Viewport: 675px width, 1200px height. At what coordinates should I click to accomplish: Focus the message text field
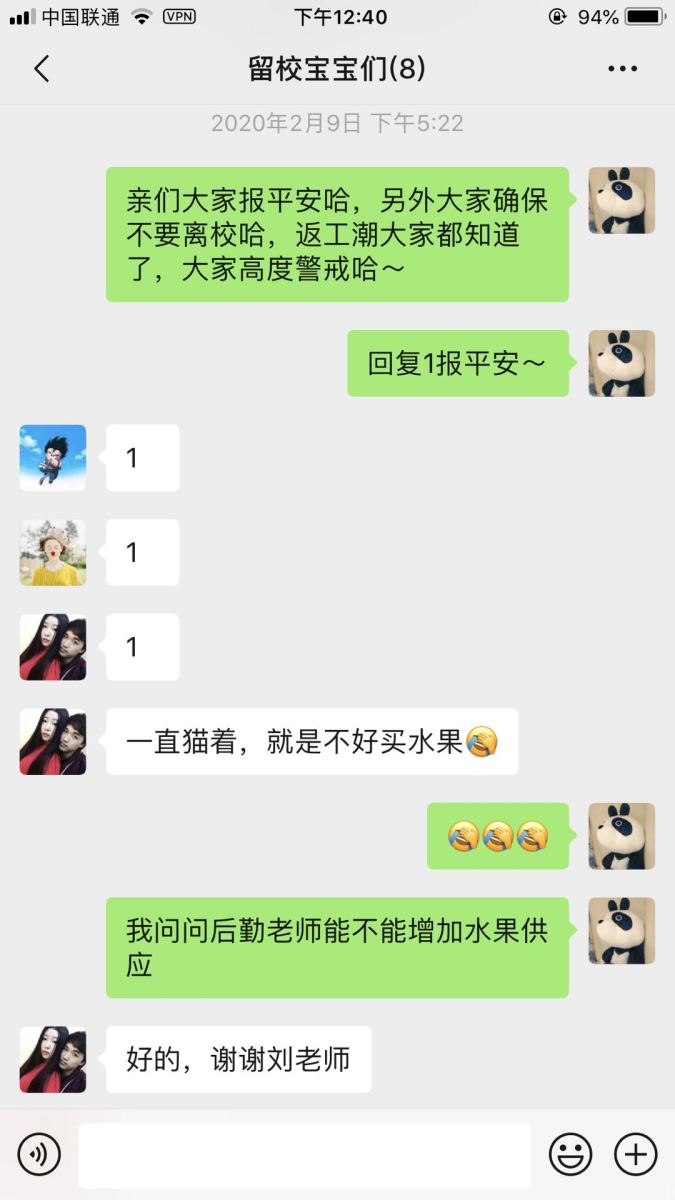304,1155
